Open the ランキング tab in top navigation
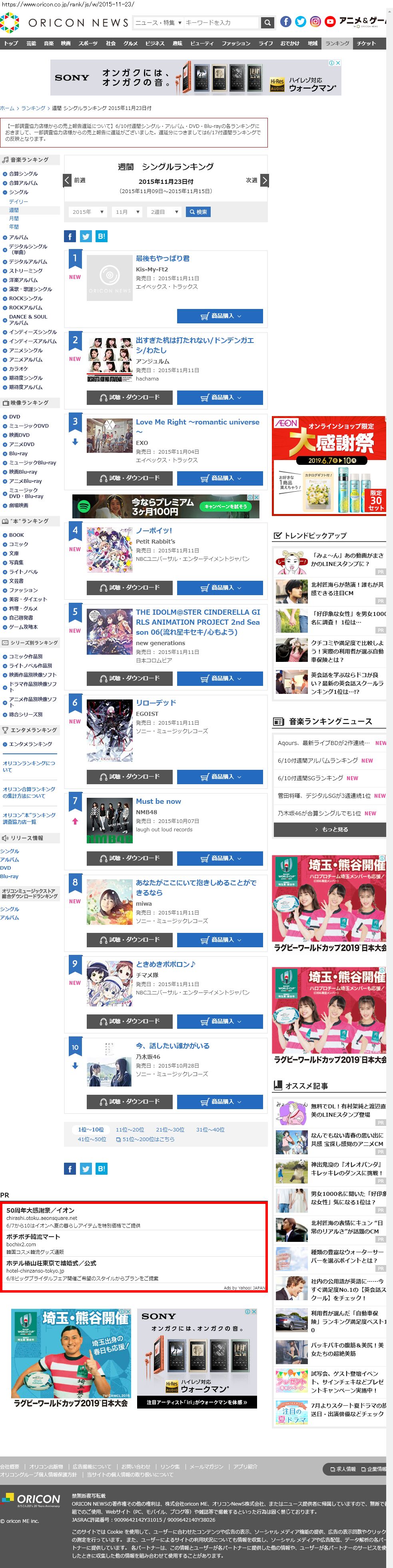 pyautogui.click(x=337, y=43)
